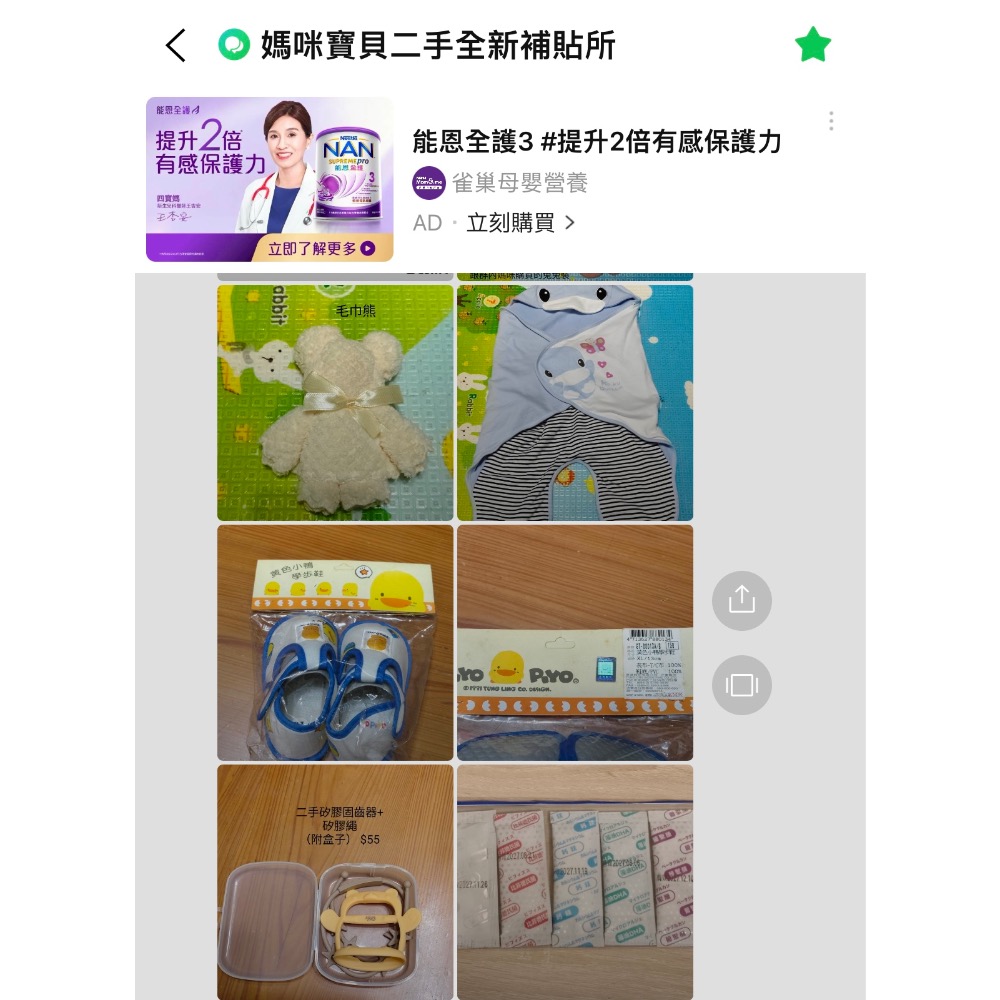Open the 二手矽膠固齒器 $55 photo
1000x1000 pixels.
(335, 883)
